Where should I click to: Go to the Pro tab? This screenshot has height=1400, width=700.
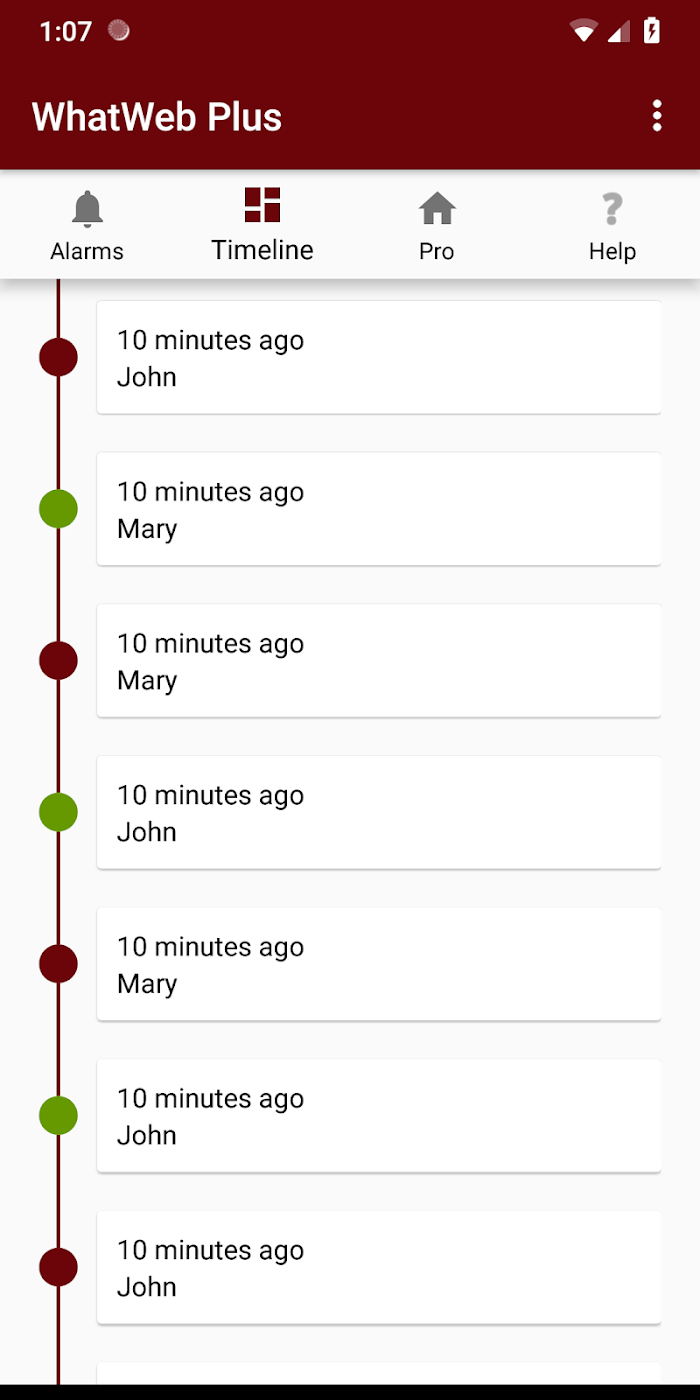coord(437,225)
